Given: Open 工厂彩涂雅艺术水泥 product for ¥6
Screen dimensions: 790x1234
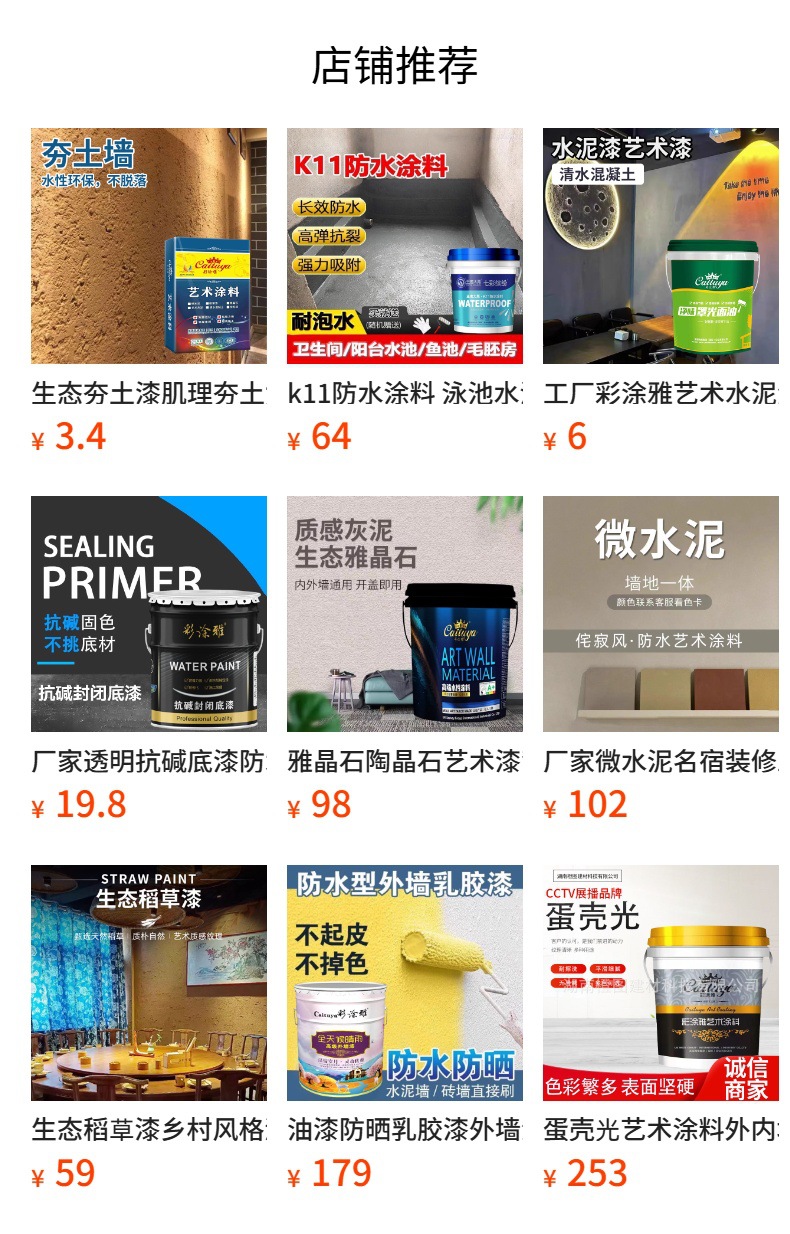Looking at the screenshot, I should 661,290.
